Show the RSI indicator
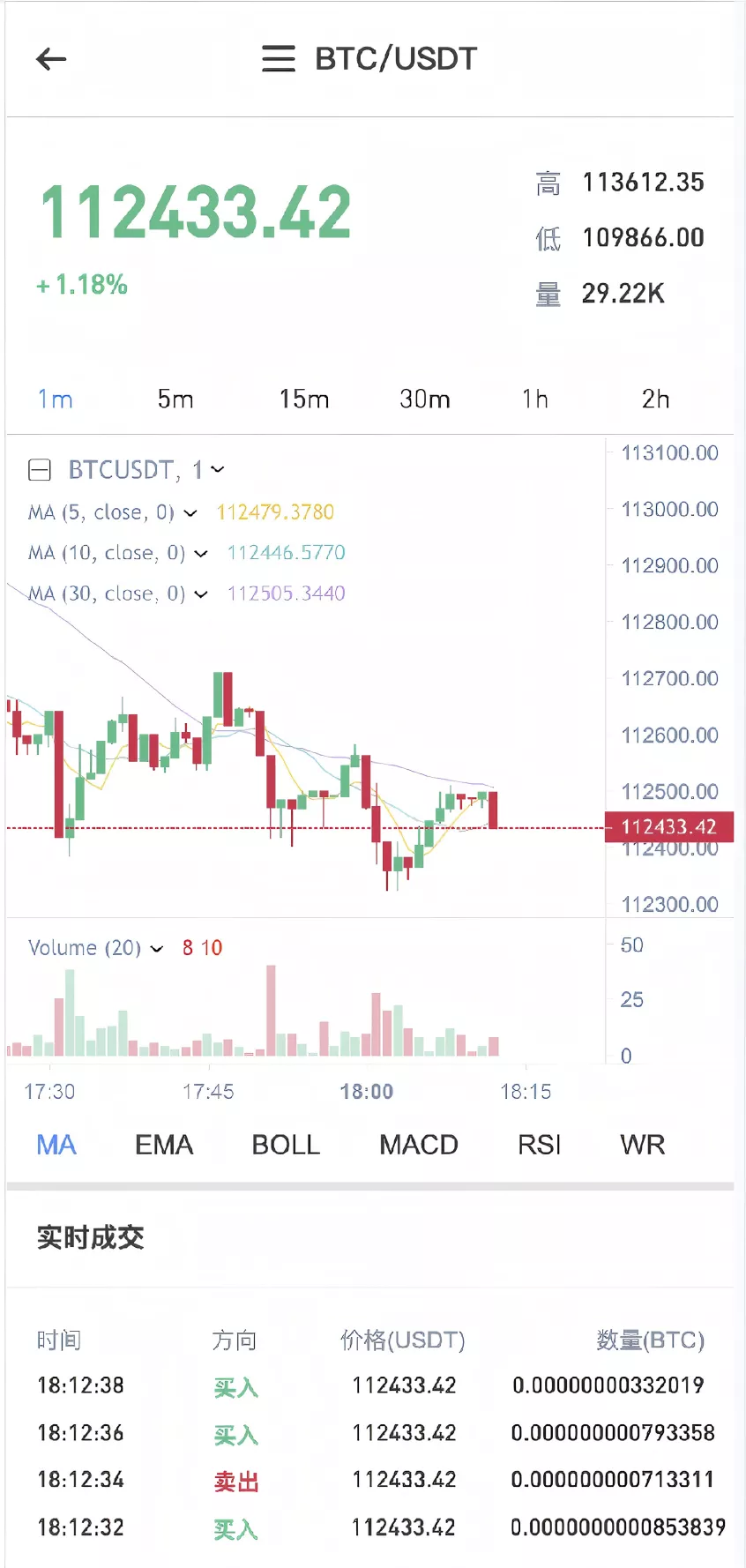 point(539,1145)
